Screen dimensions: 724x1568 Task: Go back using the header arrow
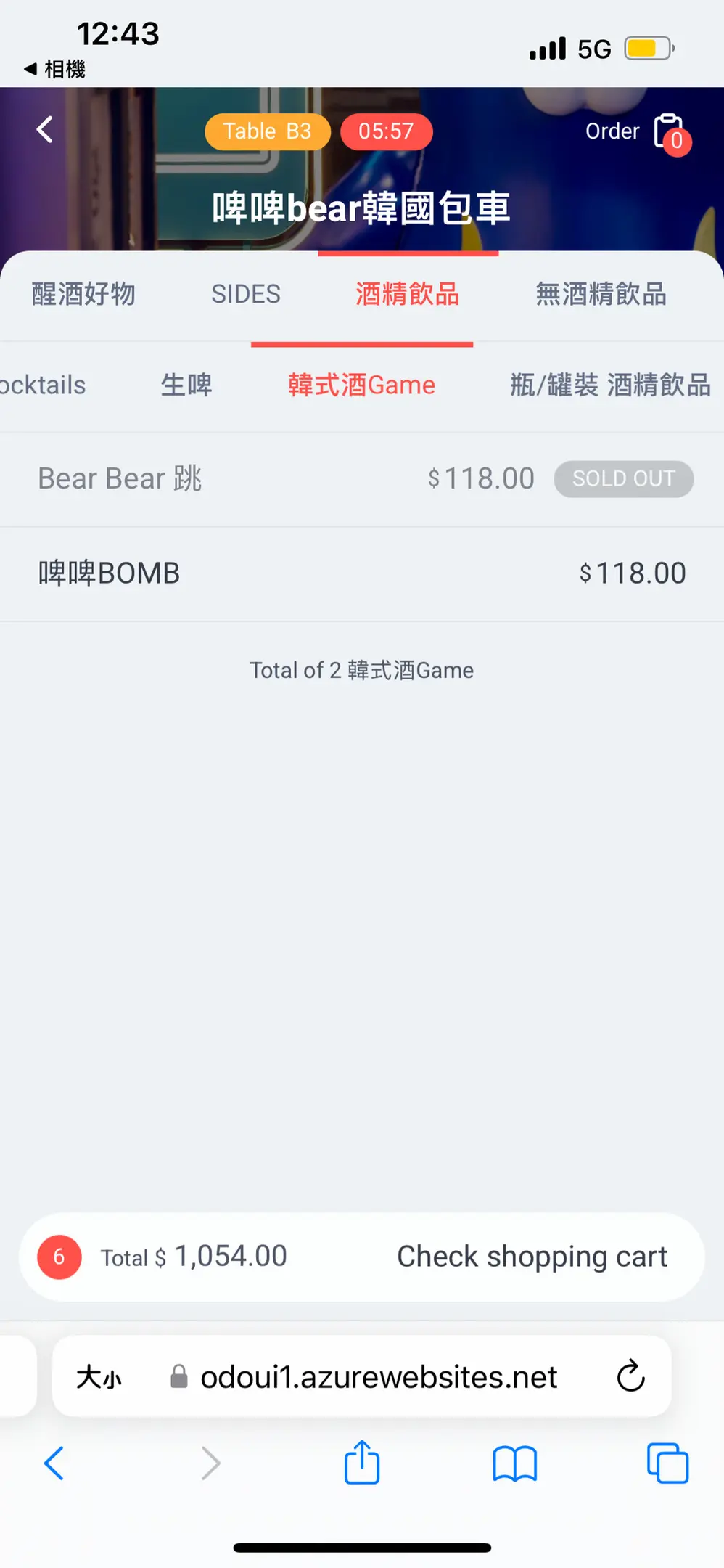point(45,130)
